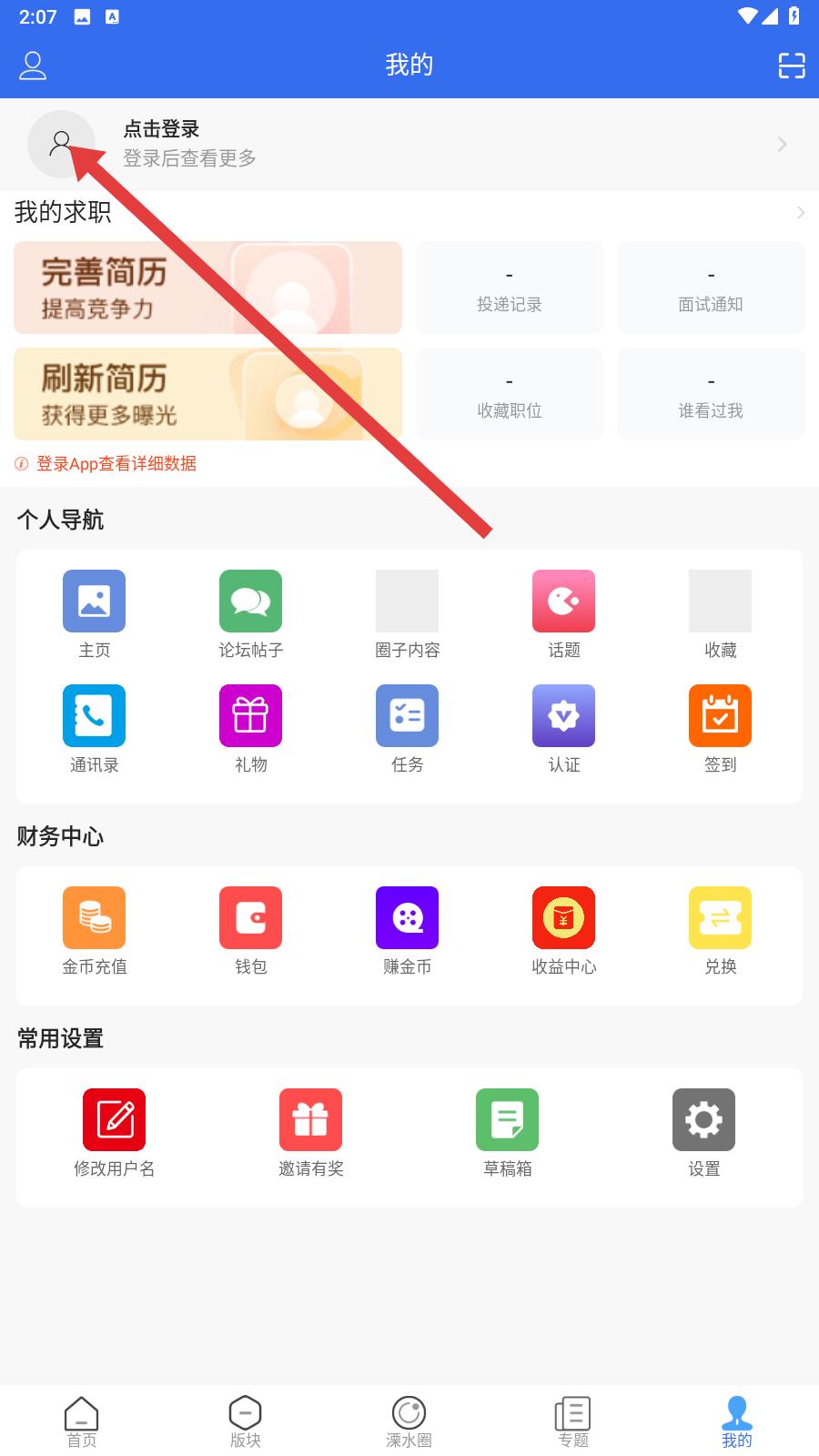Switch to the 溧水圈 tab
The width and height of the screenshot is (819, 1456).
(x=409, y=1421)
